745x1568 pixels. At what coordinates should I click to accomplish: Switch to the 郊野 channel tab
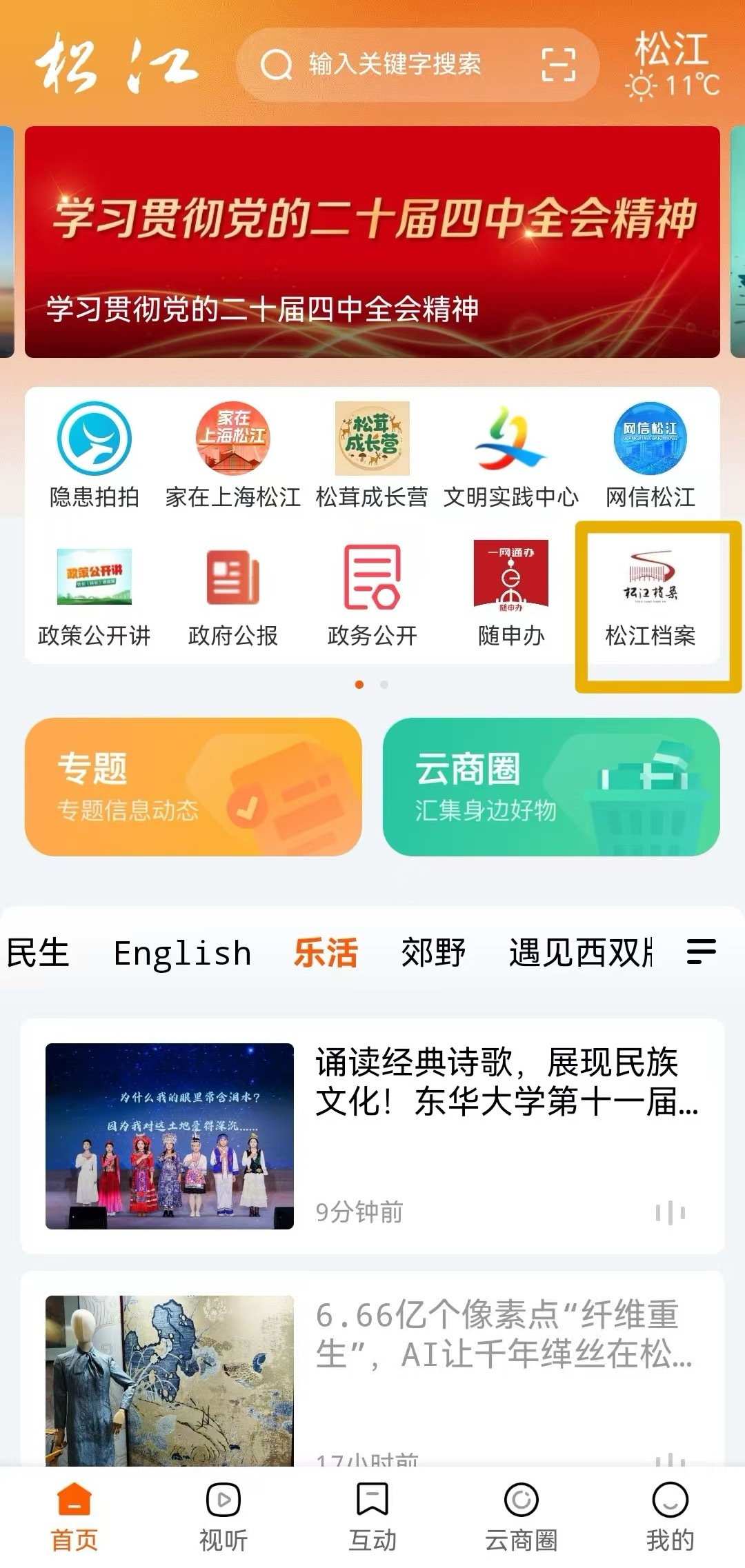click(433, 954)
